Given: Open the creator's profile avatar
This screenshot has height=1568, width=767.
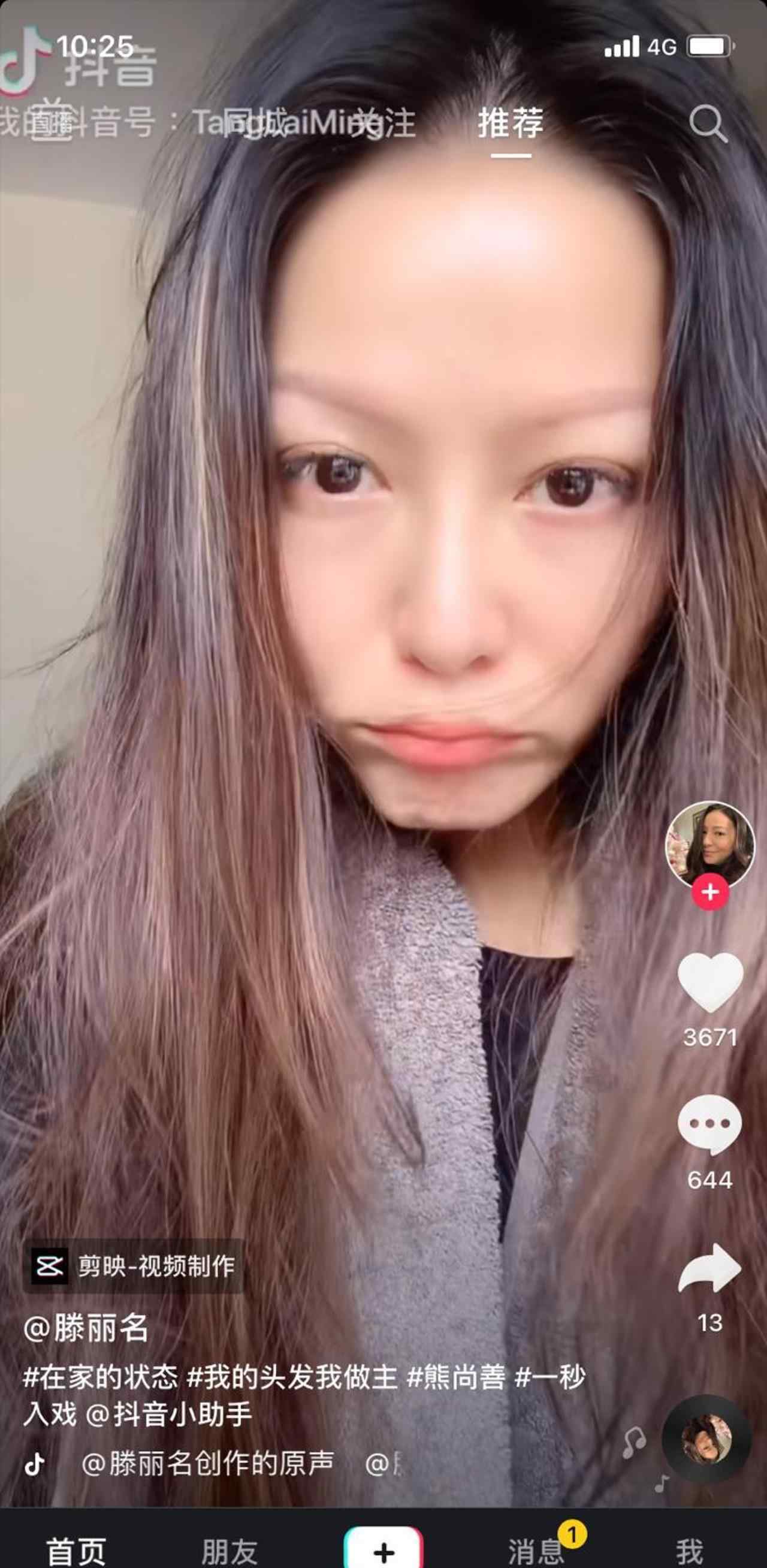Looking at the screenshot, I should (709, 845).
